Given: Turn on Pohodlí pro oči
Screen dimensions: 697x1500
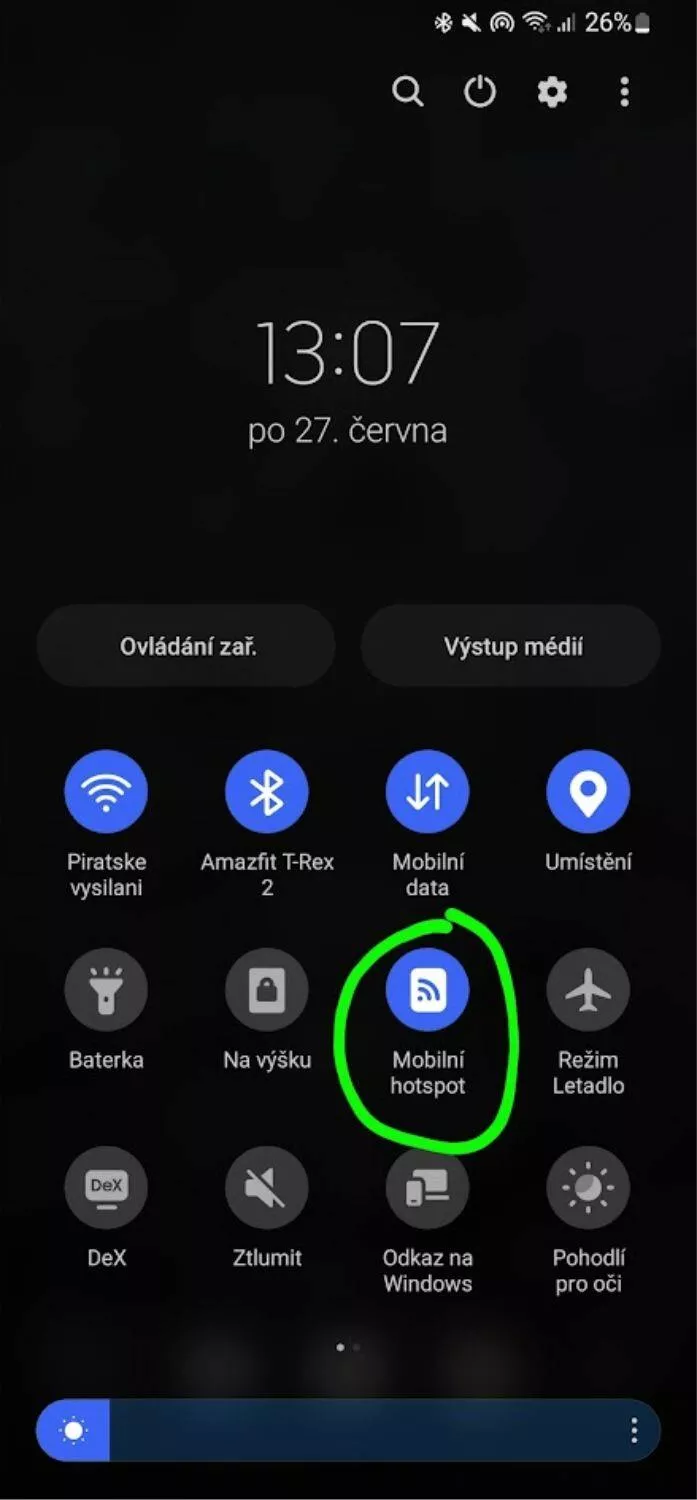Looking at the screenshot, I should [588, 1188].
